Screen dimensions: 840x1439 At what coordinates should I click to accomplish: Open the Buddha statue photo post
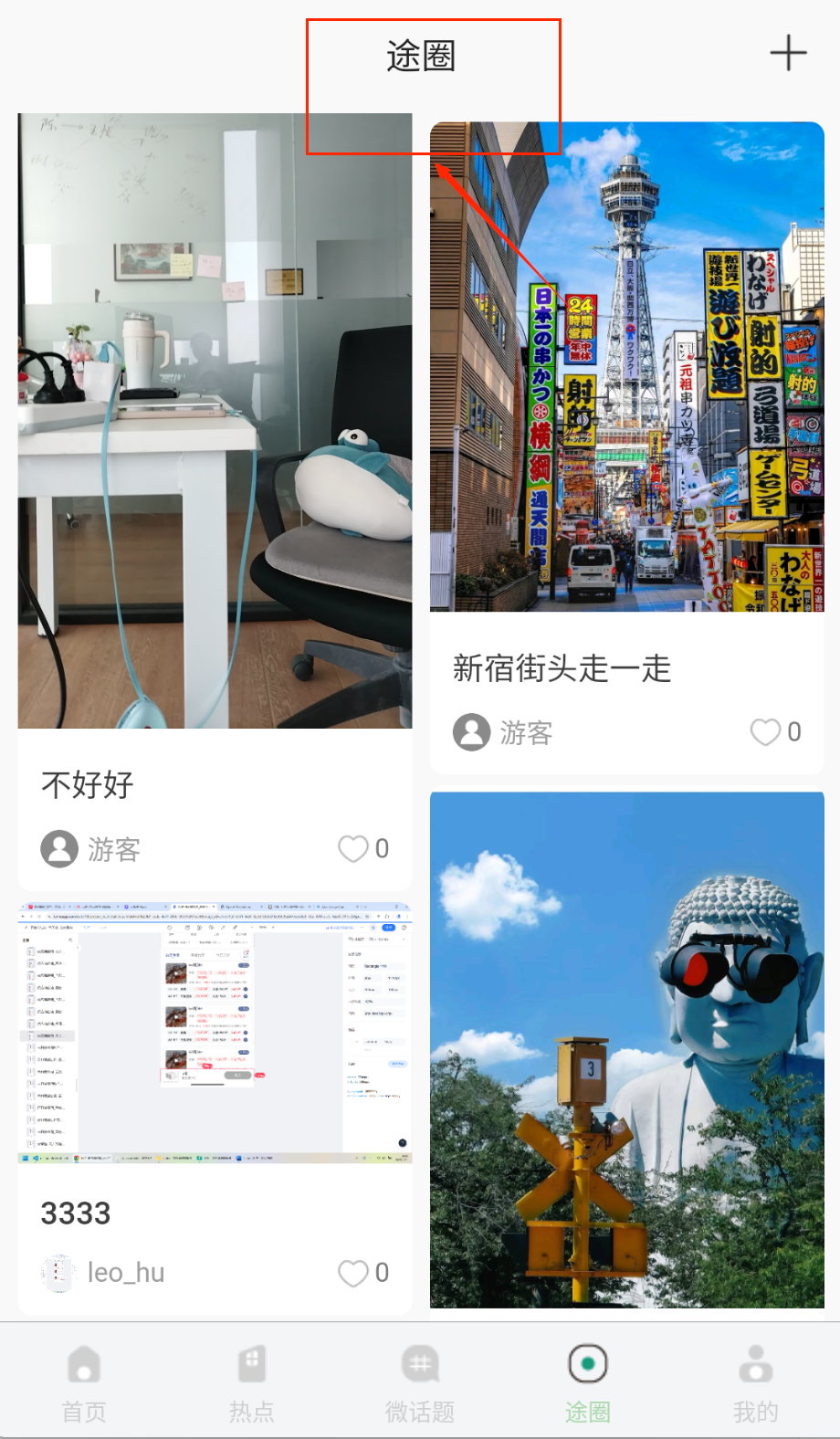coord(626,1049)
